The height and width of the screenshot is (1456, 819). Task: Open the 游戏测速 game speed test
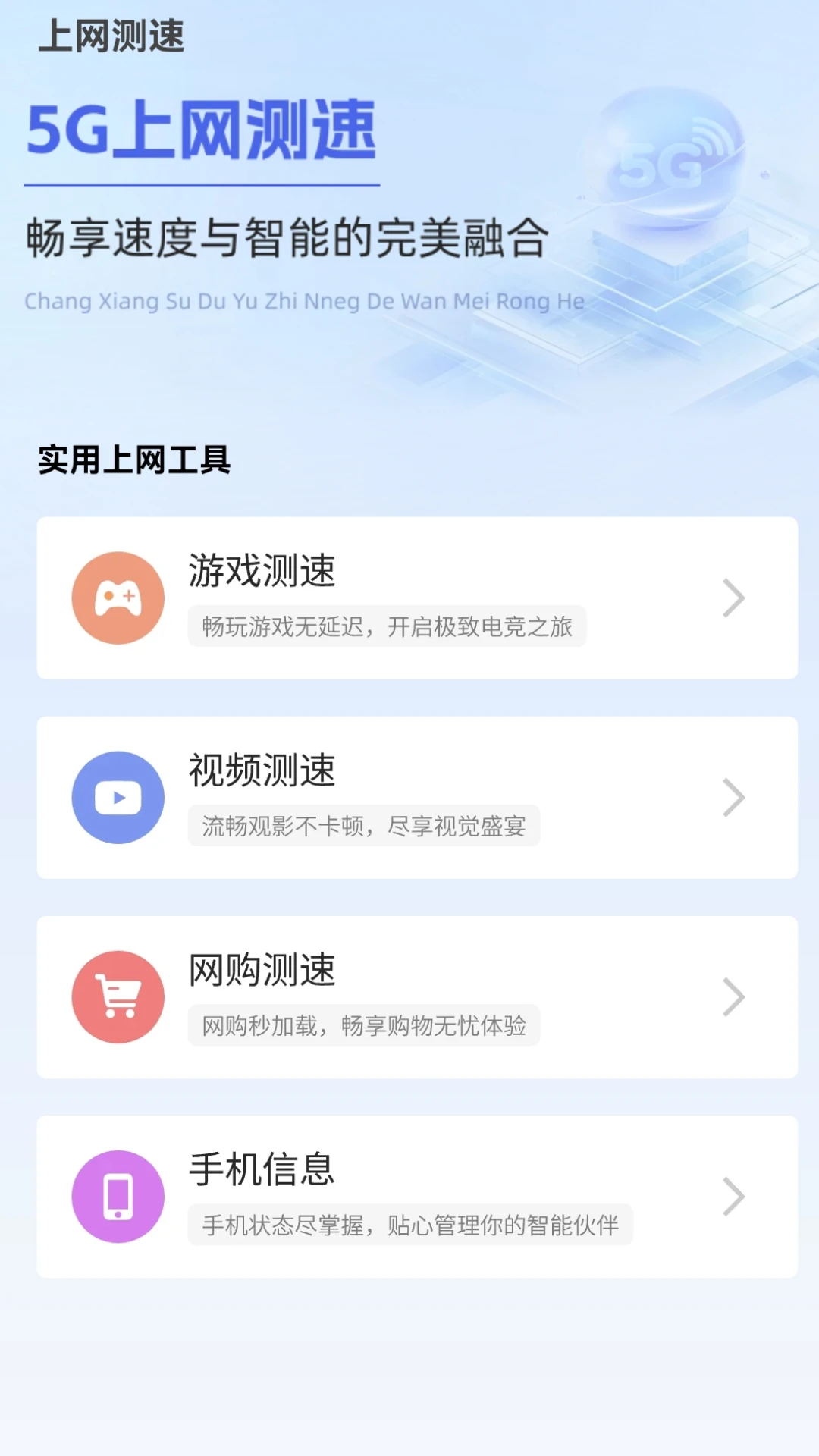417,598
